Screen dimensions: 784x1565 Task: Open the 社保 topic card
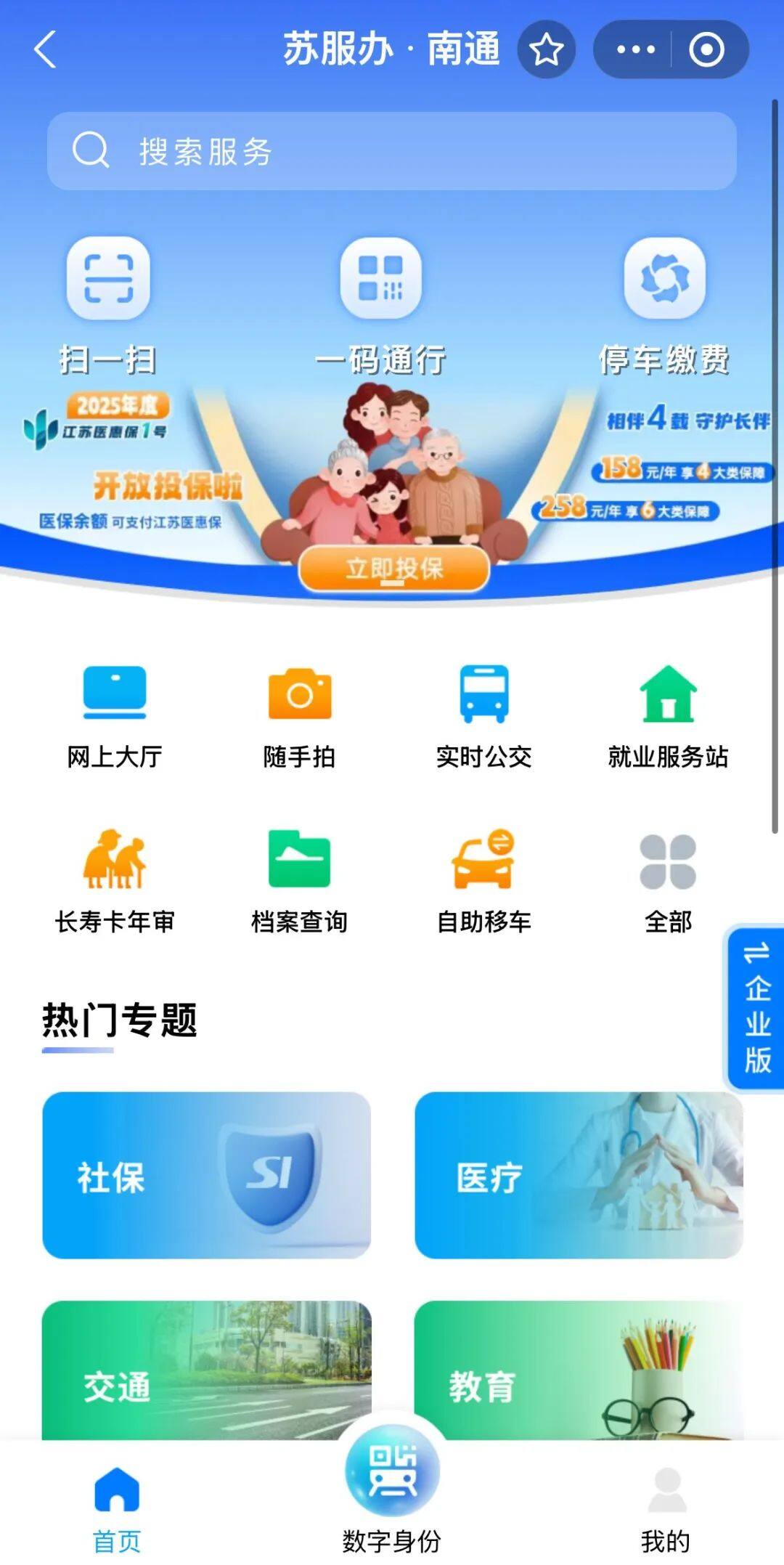pyautogui.click(x=206, y=1175)
